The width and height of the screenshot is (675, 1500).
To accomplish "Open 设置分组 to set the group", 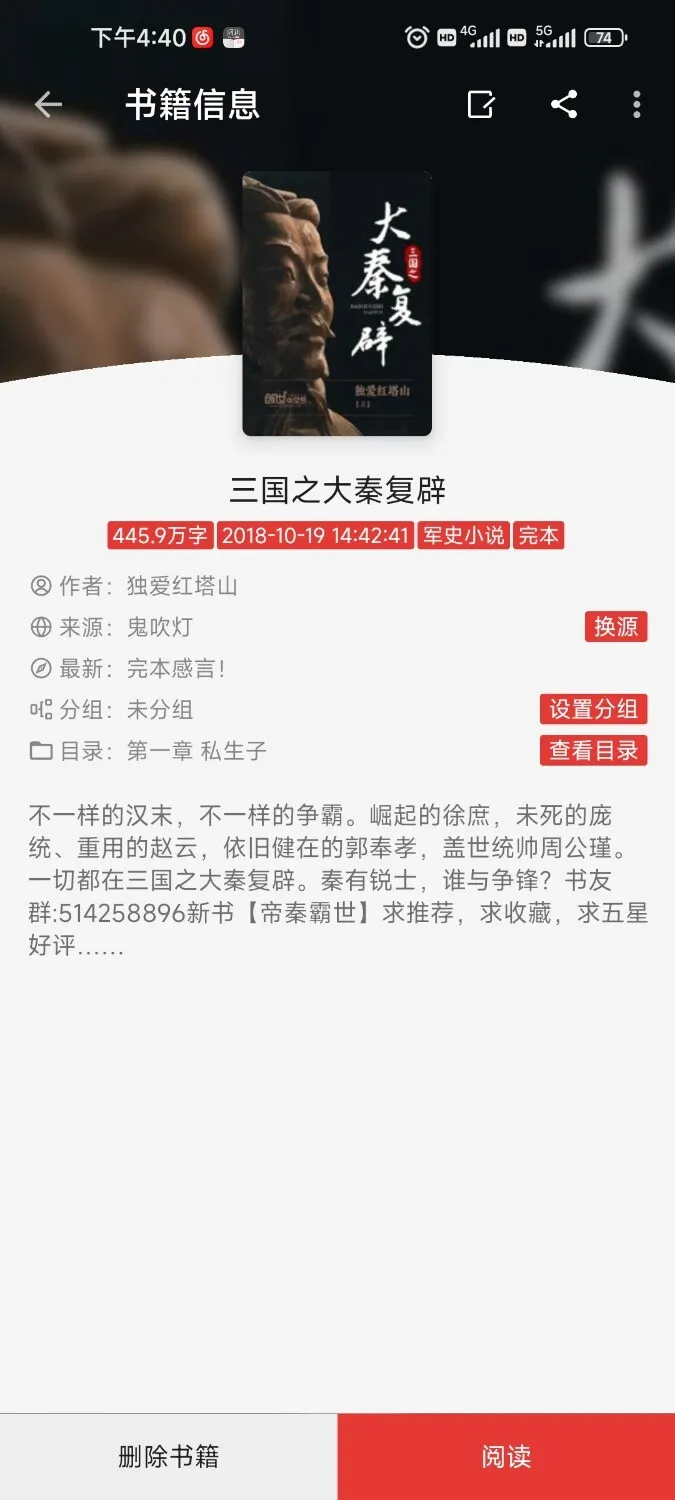I will tap(593, 709).
